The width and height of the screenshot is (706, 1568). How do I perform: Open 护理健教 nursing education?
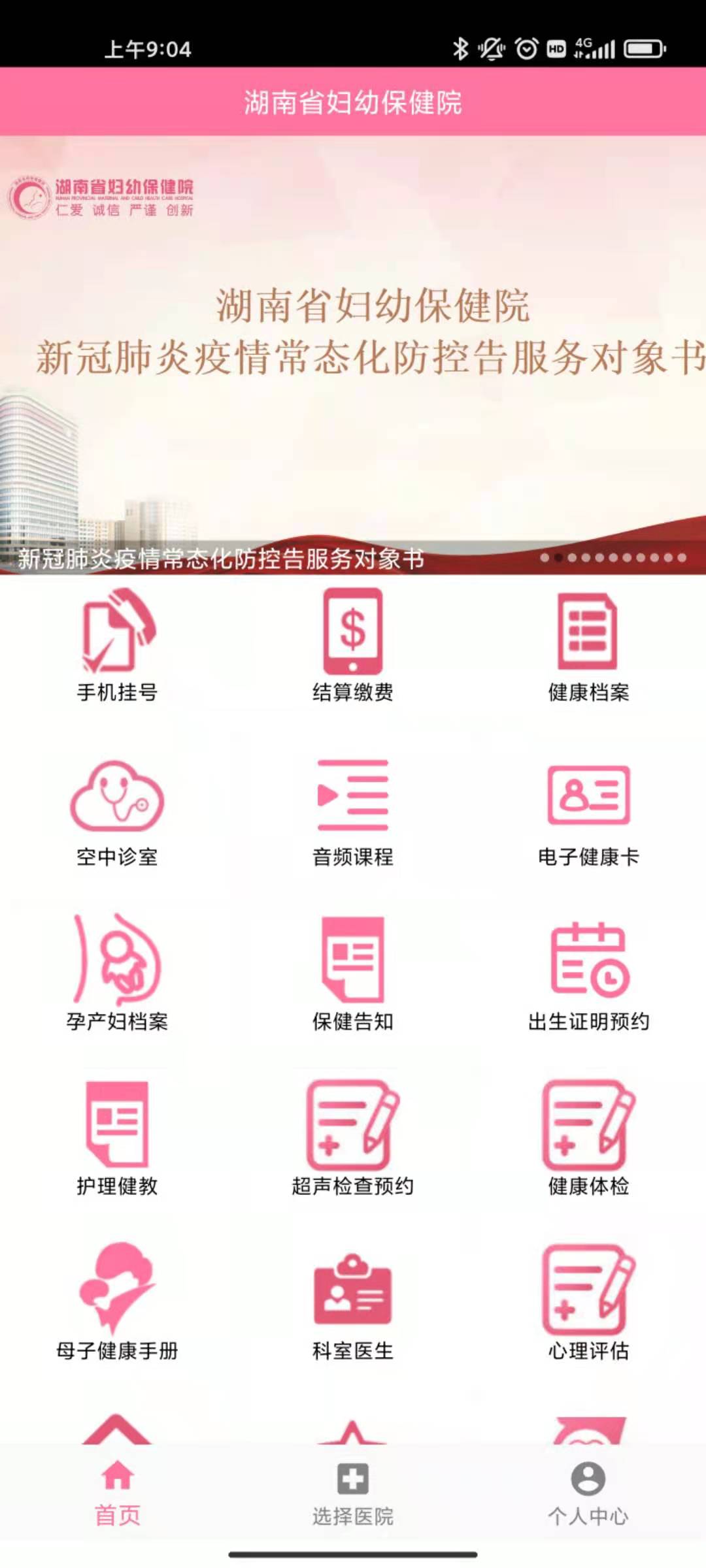pyautogui.click(x=118, y=1138)
